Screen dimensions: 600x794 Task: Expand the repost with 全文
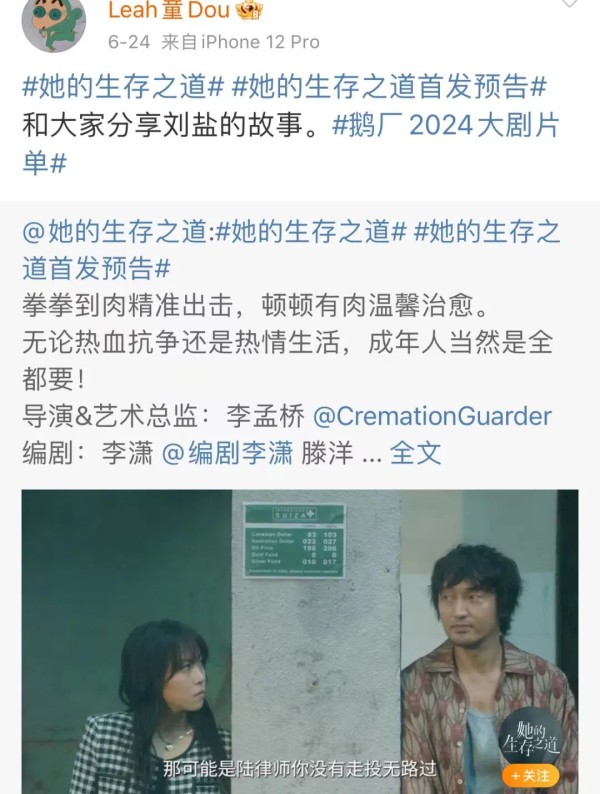(x=415, y=452)
